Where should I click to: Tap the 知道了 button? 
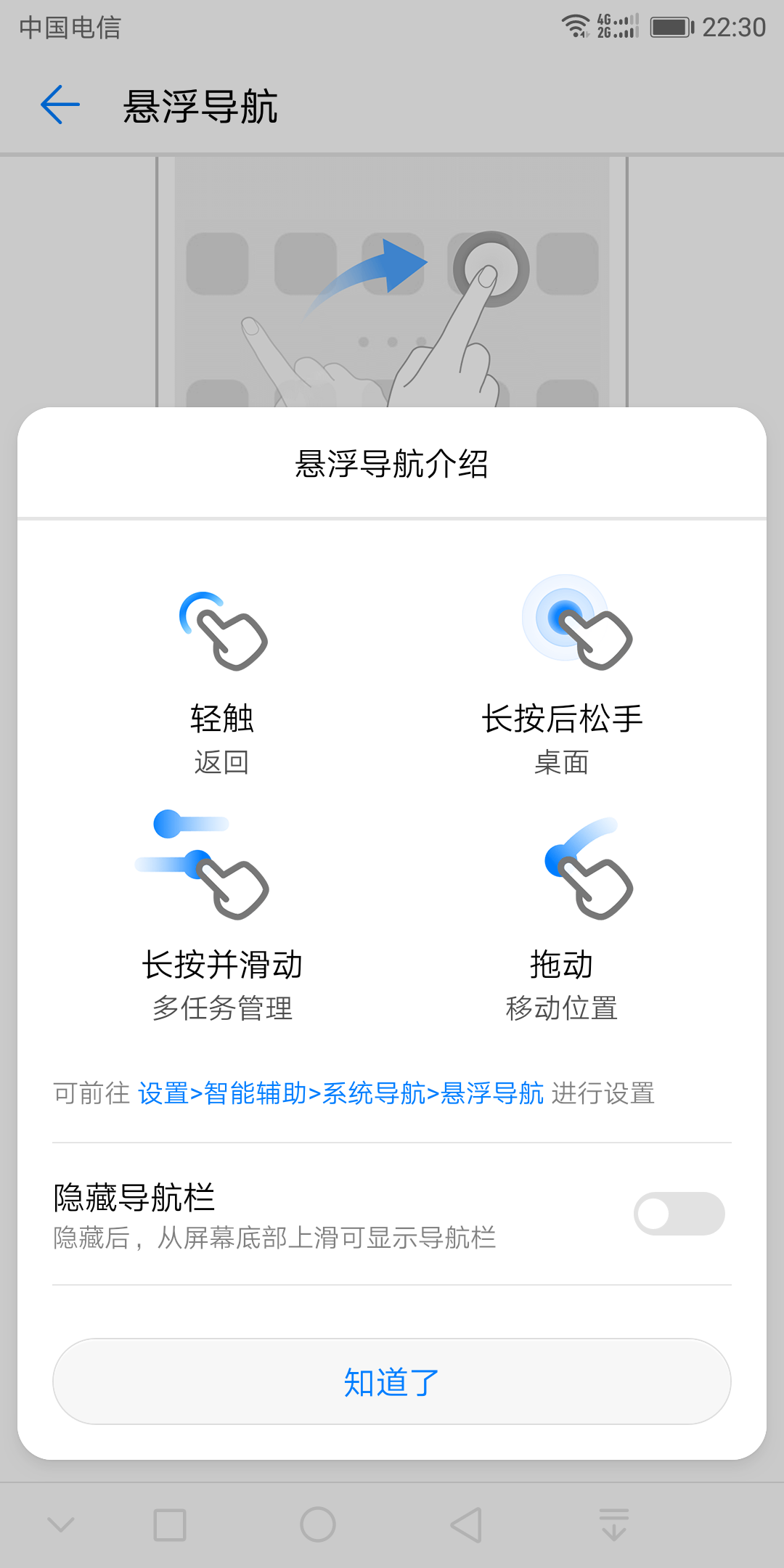click(x=392, y=1381)
